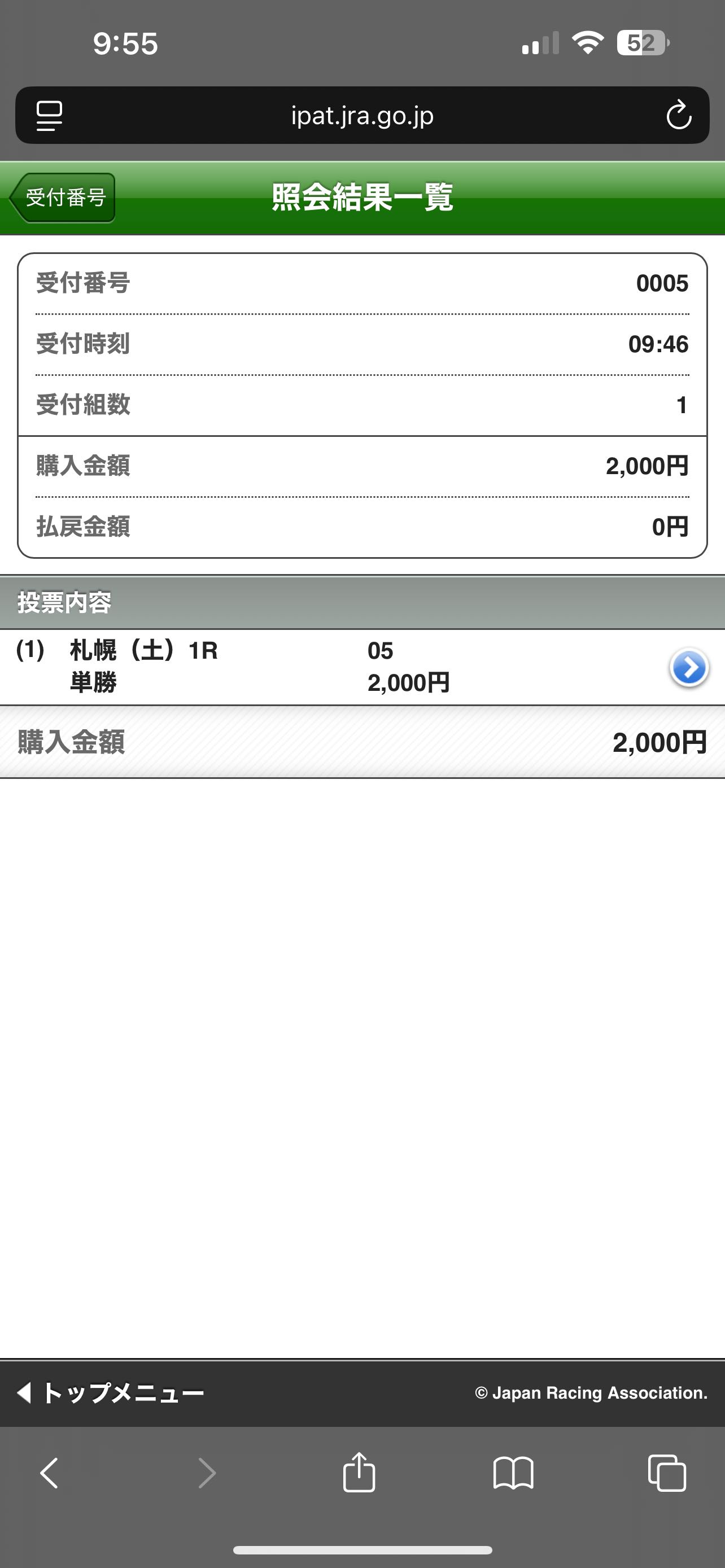725x1568 pixels.
Task: Go back to 受付番号 list
Action: (x=63, y=198)
